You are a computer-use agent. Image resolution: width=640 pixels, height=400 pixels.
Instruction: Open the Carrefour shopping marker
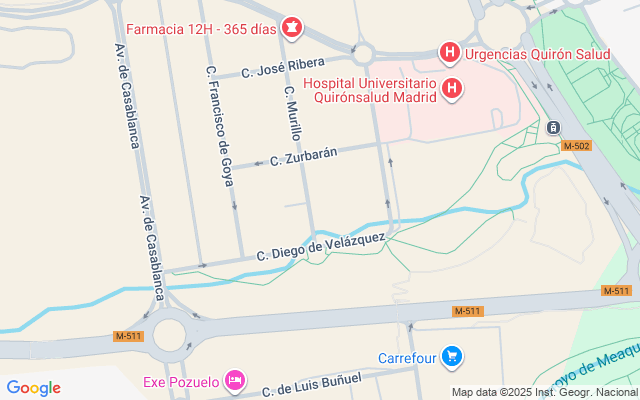pos(452,356)
